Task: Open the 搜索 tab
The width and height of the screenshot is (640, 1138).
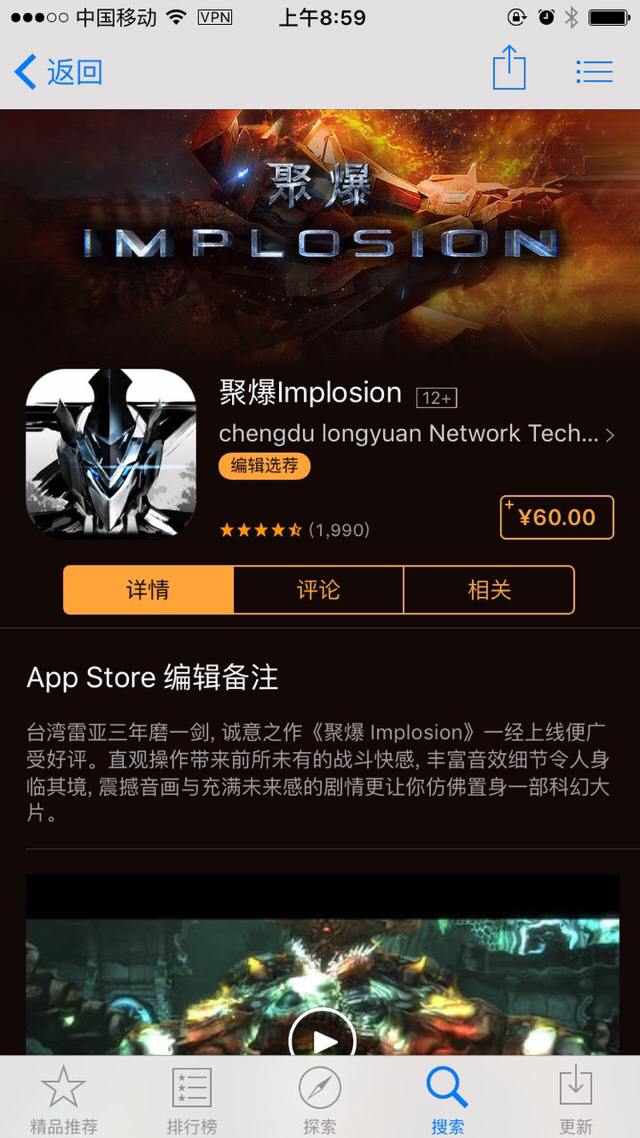Action: [x=447, y=1098]
